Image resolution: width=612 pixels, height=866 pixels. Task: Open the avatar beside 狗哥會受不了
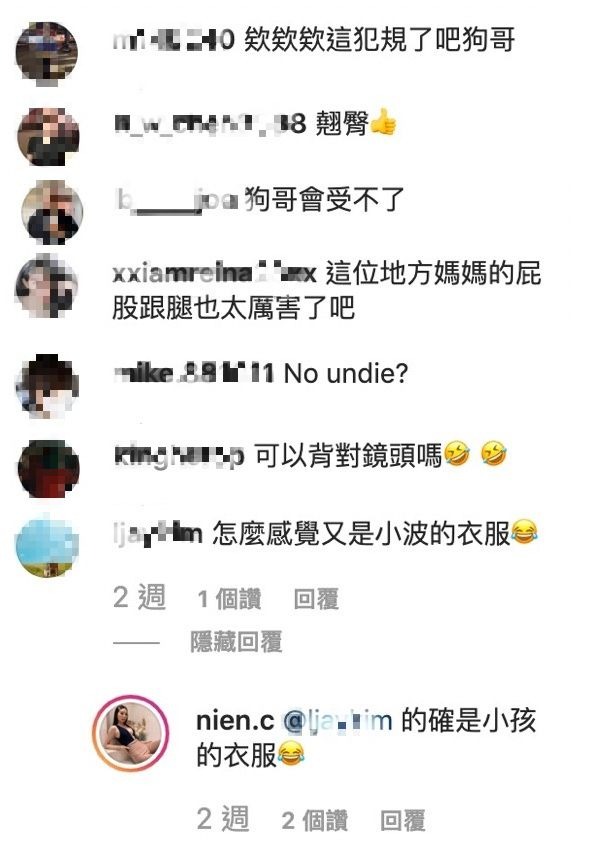pyautogui.click(x=47, y=210)
